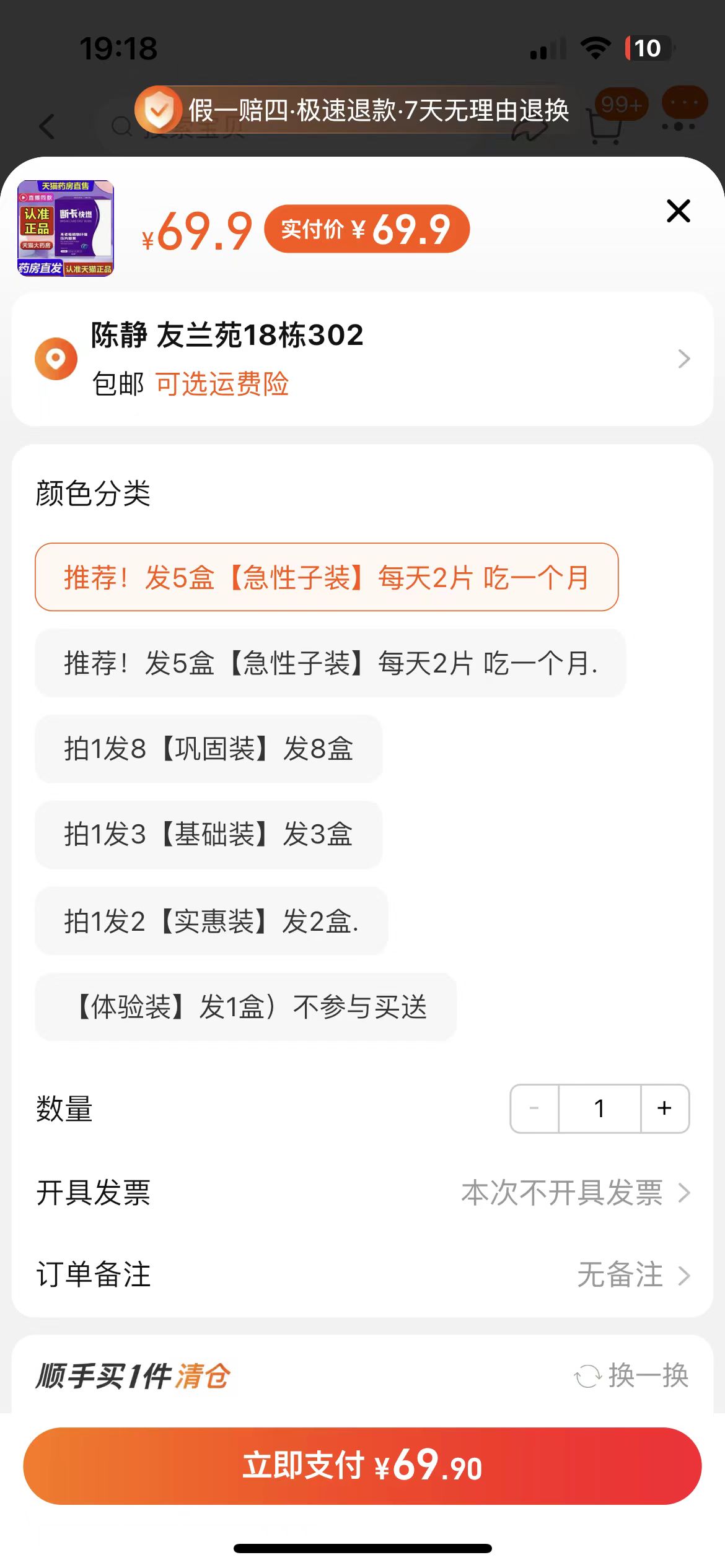Open the product thumbnail image
725x1568 pixels.
click(x=66, y=229)
